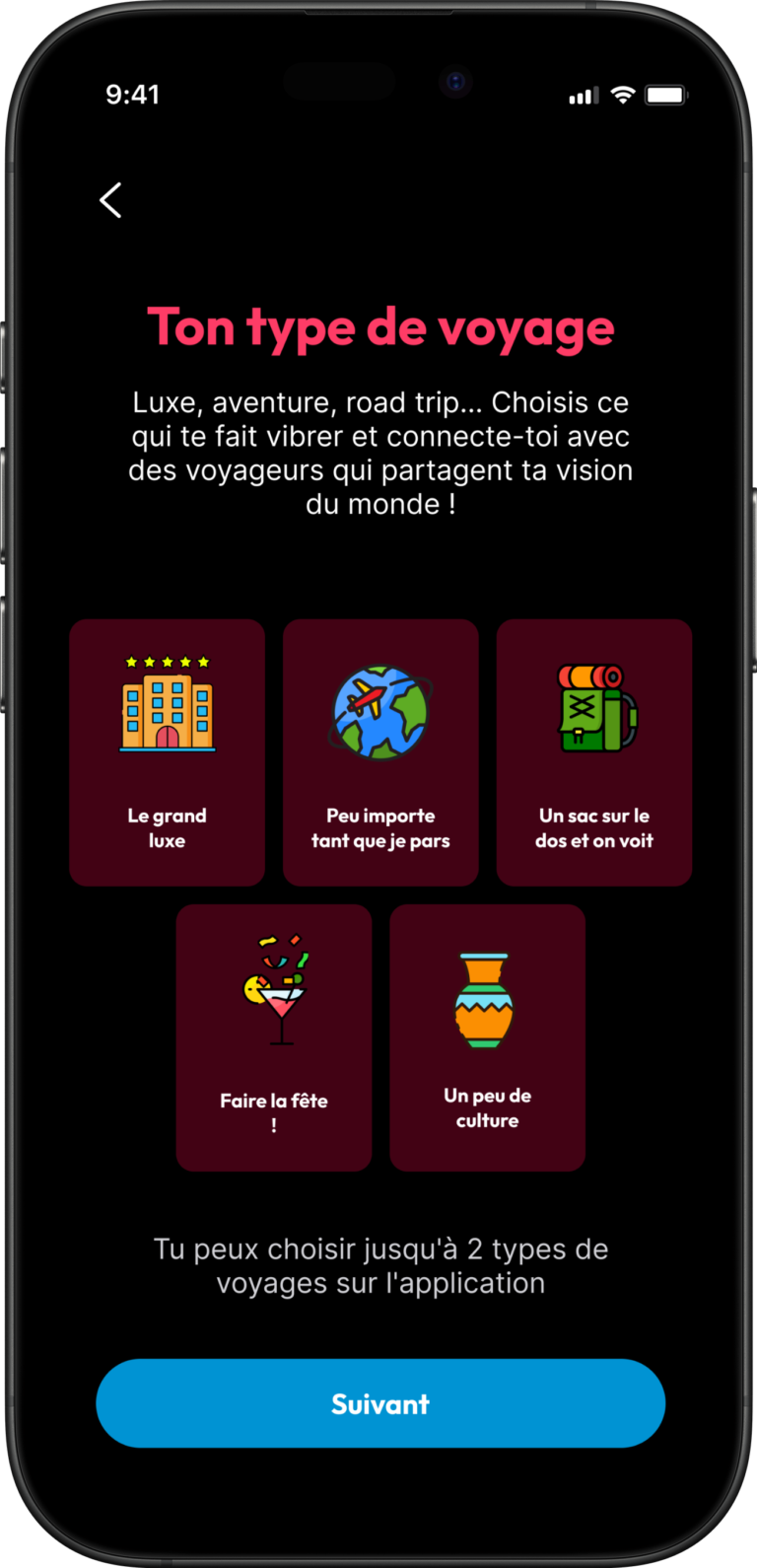Go back with the top-left arrow
Image resolution: width=757 pixels, height=1568 pixels.
point(110,200)
